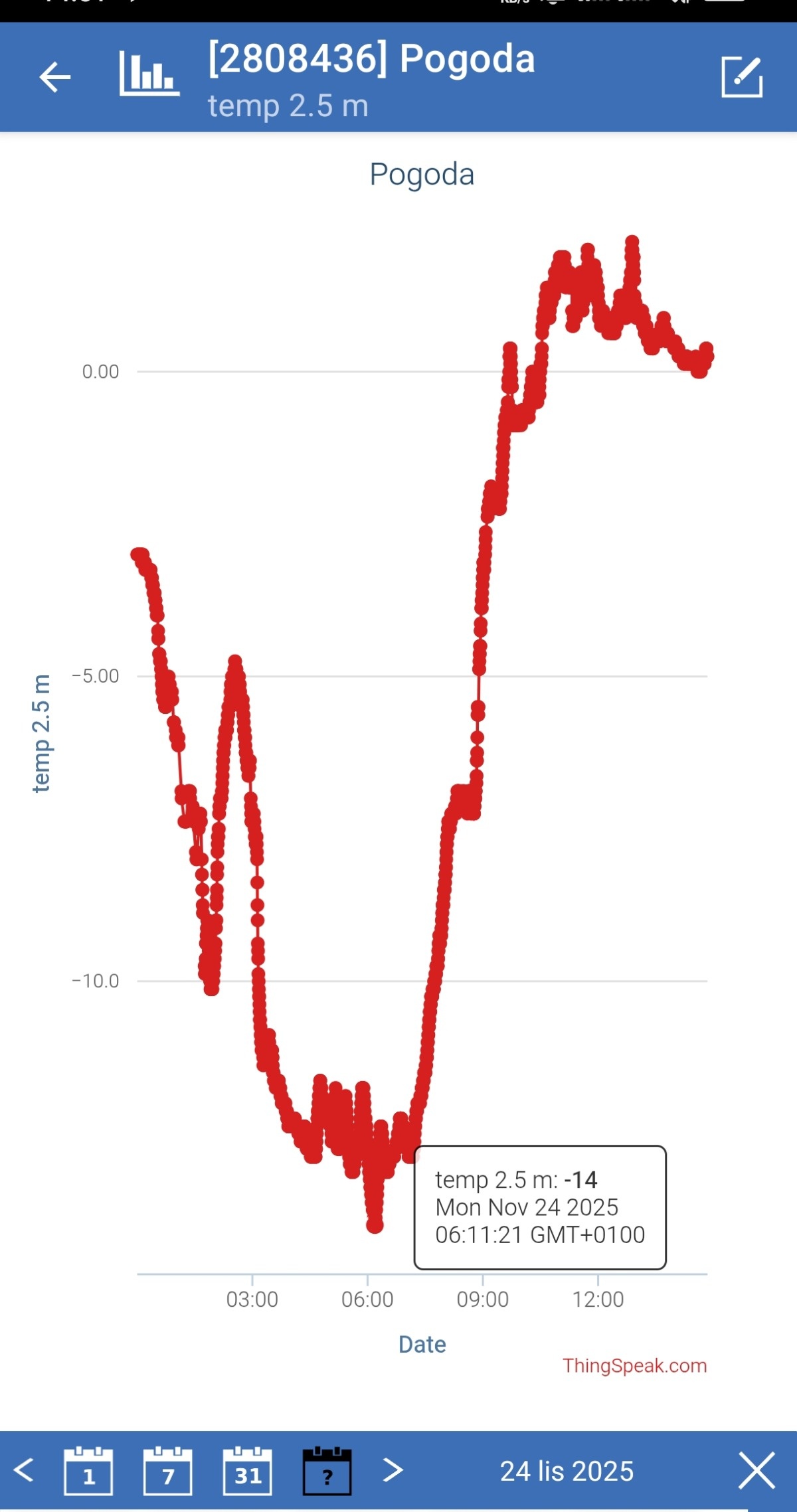Open the ThingSpeak.com link
Viewport: 797px width, 1512px height.
(634, 1365)
